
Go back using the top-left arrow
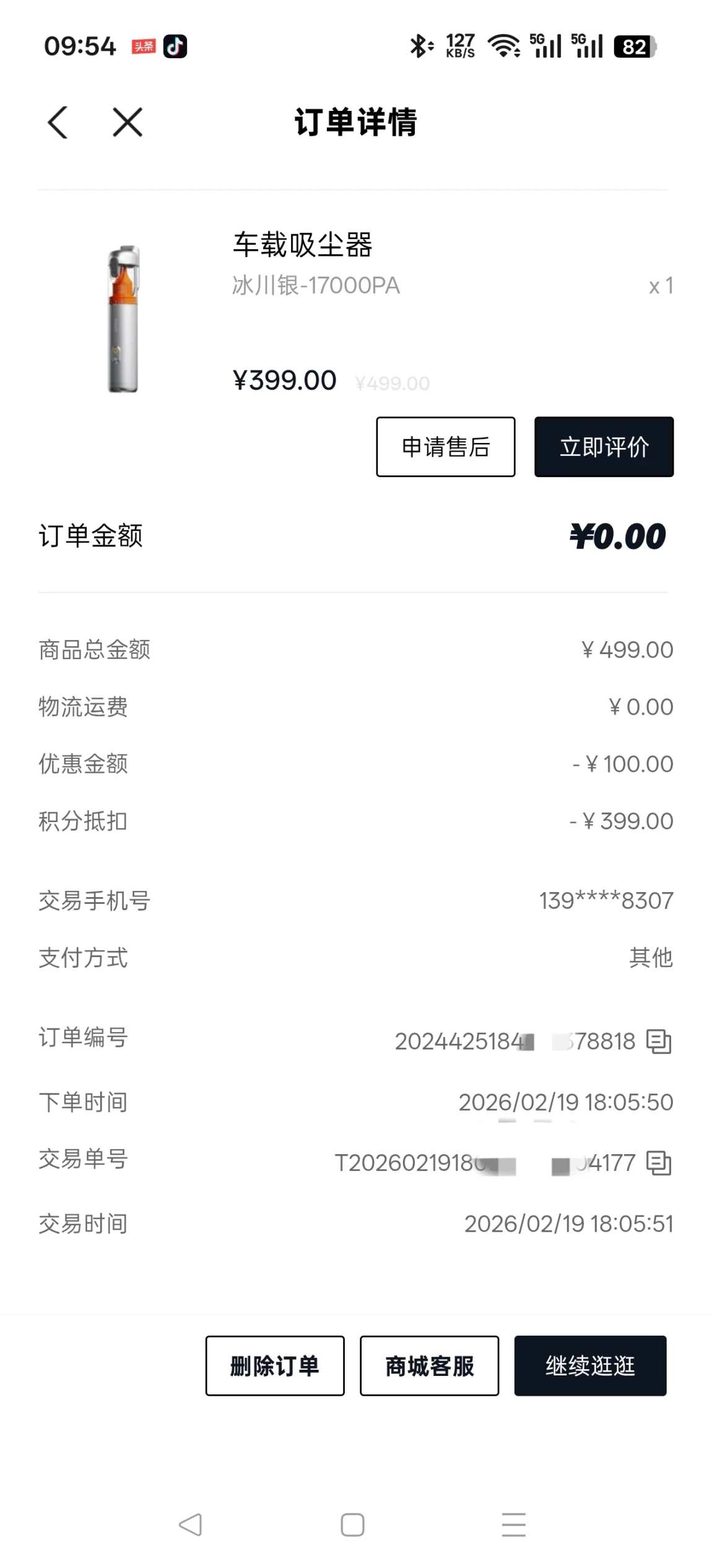tap(58, 122)
